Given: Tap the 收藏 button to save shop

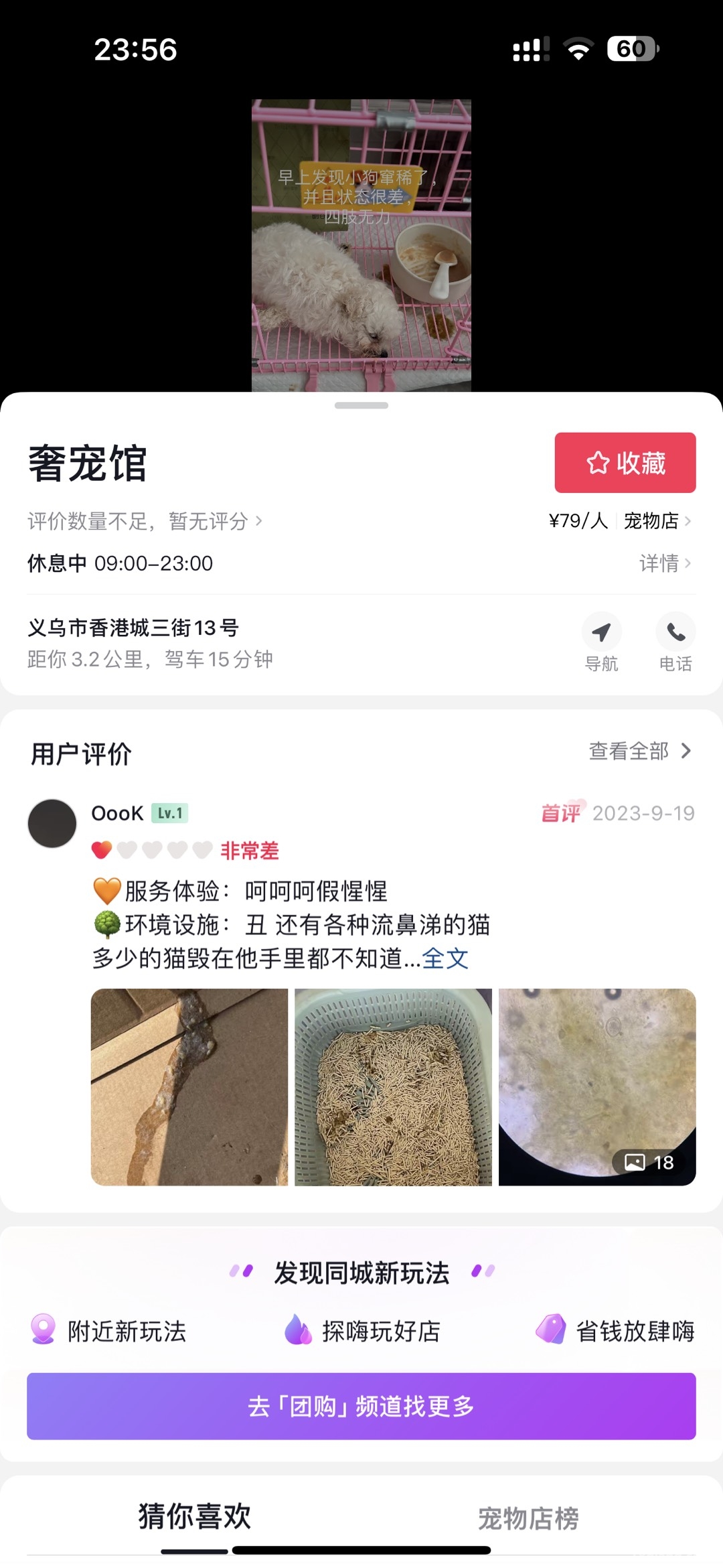Looking at the screenshot, I should click(625, 463).
